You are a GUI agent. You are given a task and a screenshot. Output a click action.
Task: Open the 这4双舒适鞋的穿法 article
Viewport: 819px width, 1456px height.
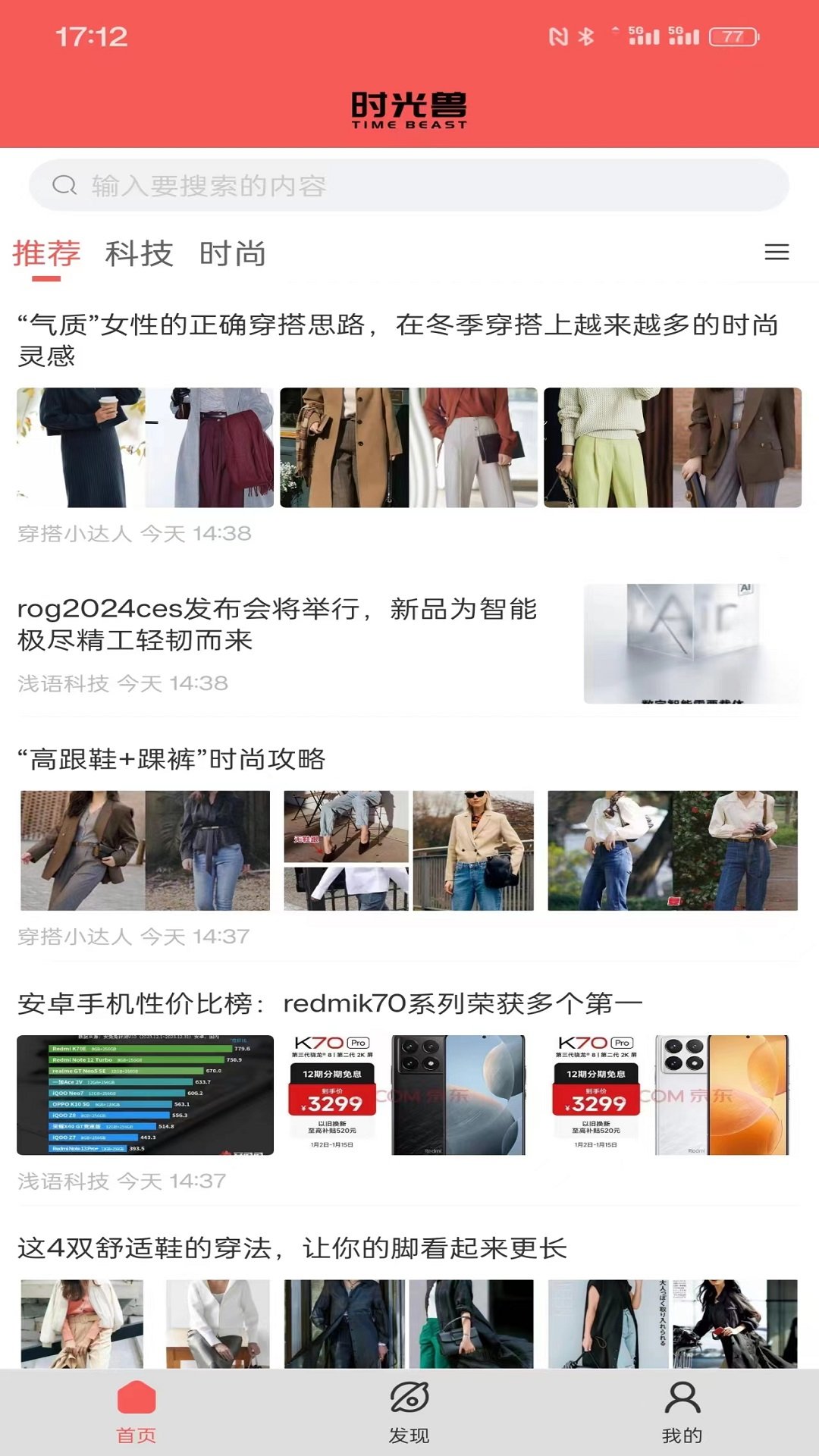(x=292, y=1247)
